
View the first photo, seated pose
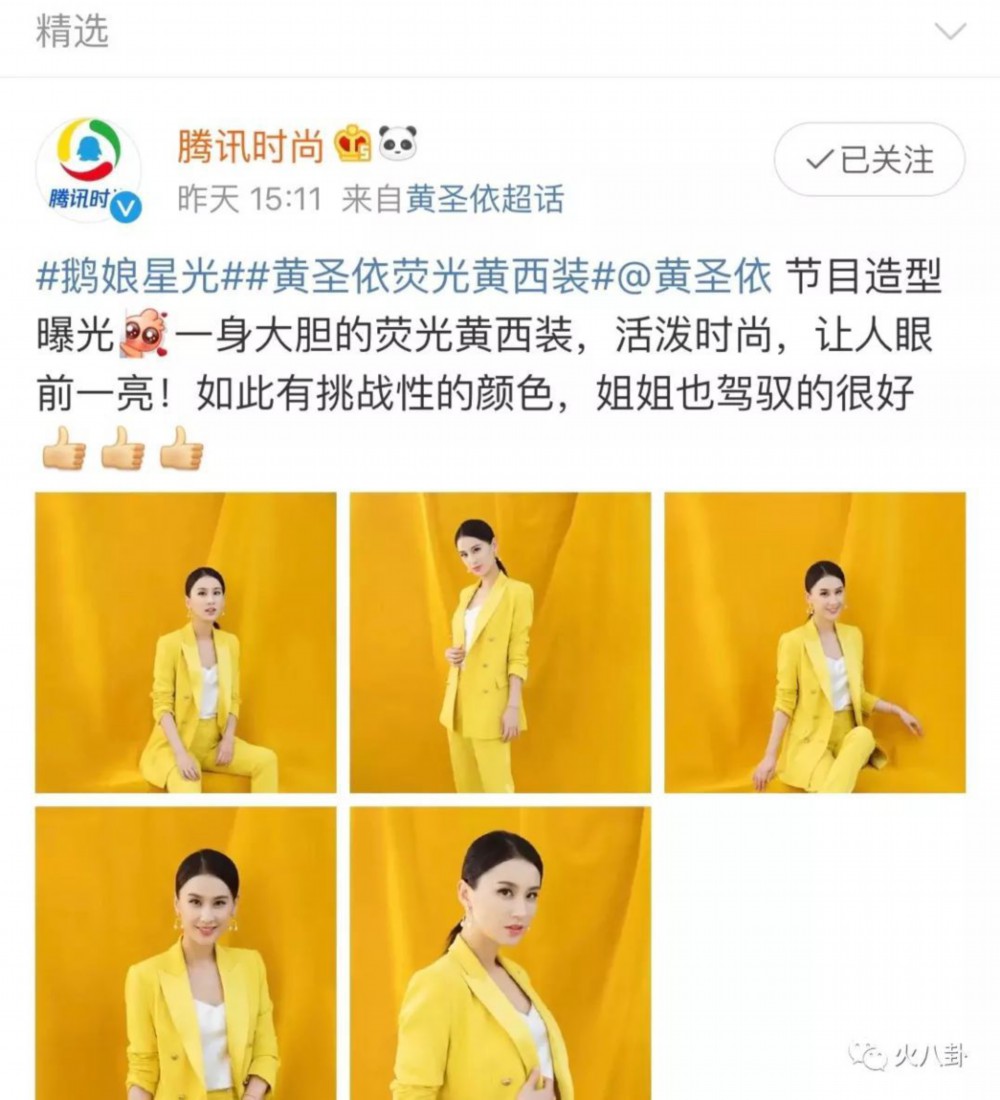[186, 642]
